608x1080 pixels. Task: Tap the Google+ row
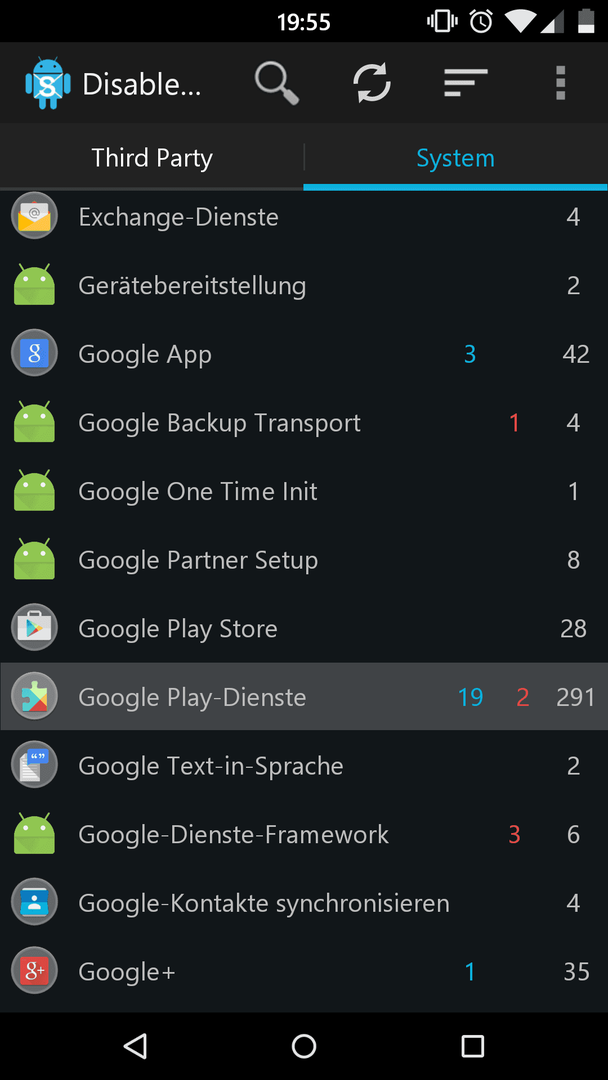[x=304, y=971]
